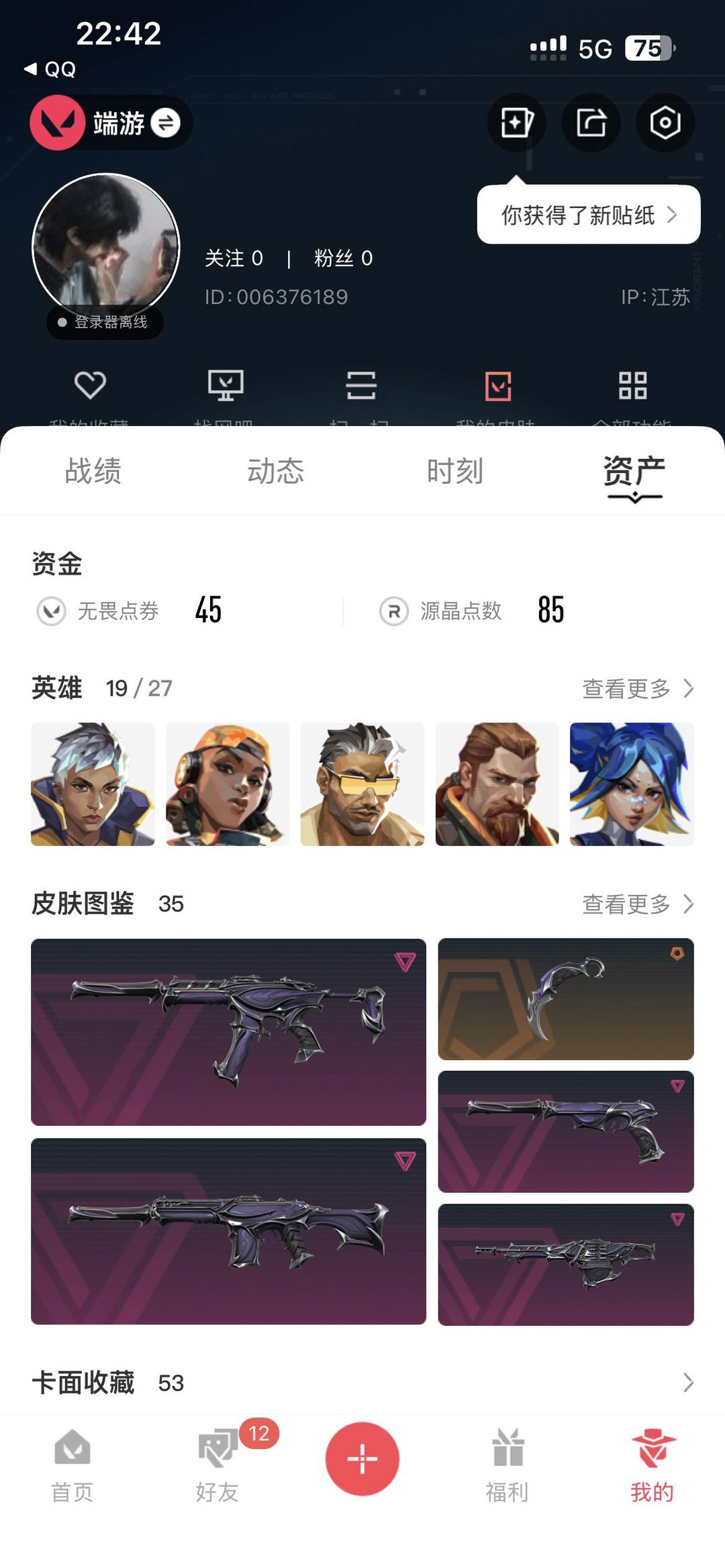Open all functions grid icon
Screen dimensions: 725x1568
point(632,386)
